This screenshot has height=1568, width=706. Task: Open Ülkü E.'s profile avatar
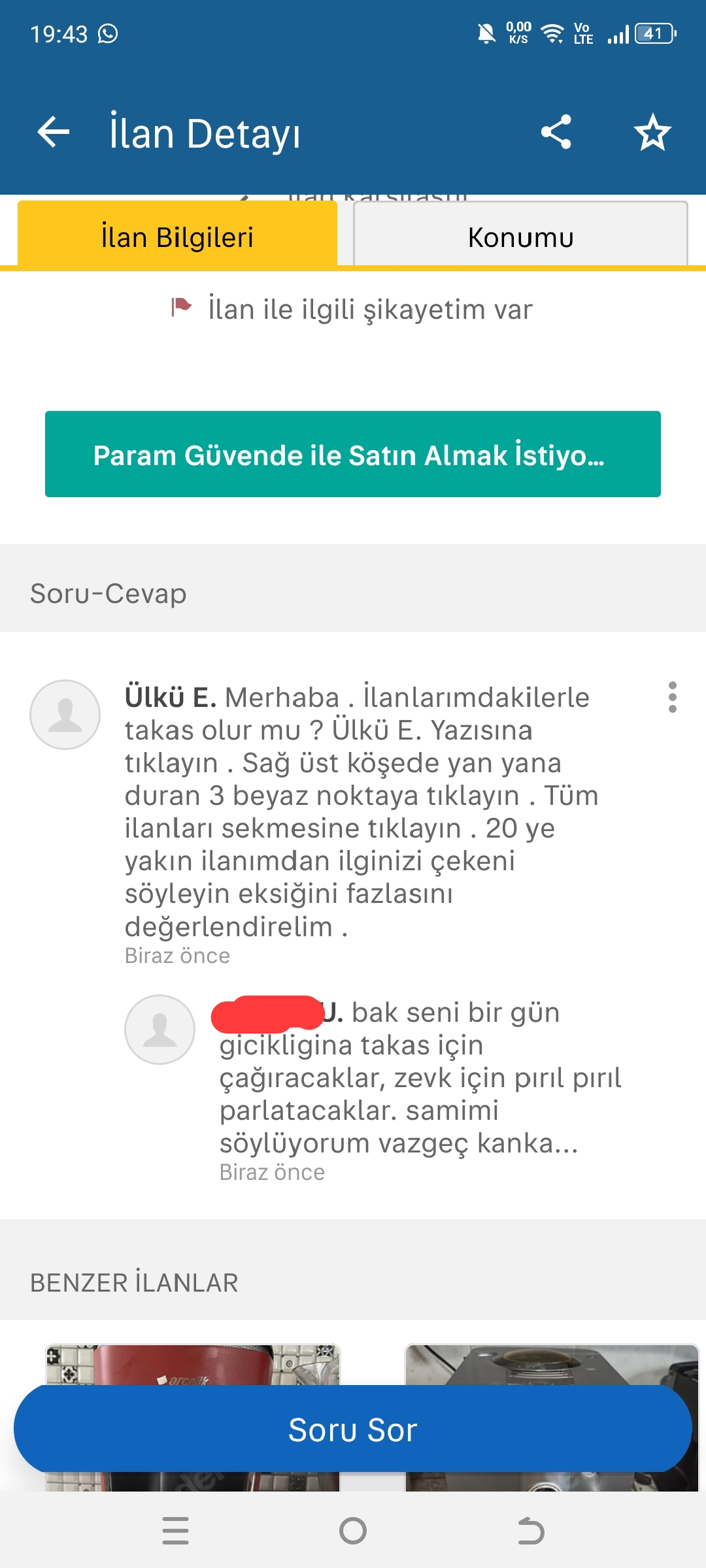(x=65, y=715)
